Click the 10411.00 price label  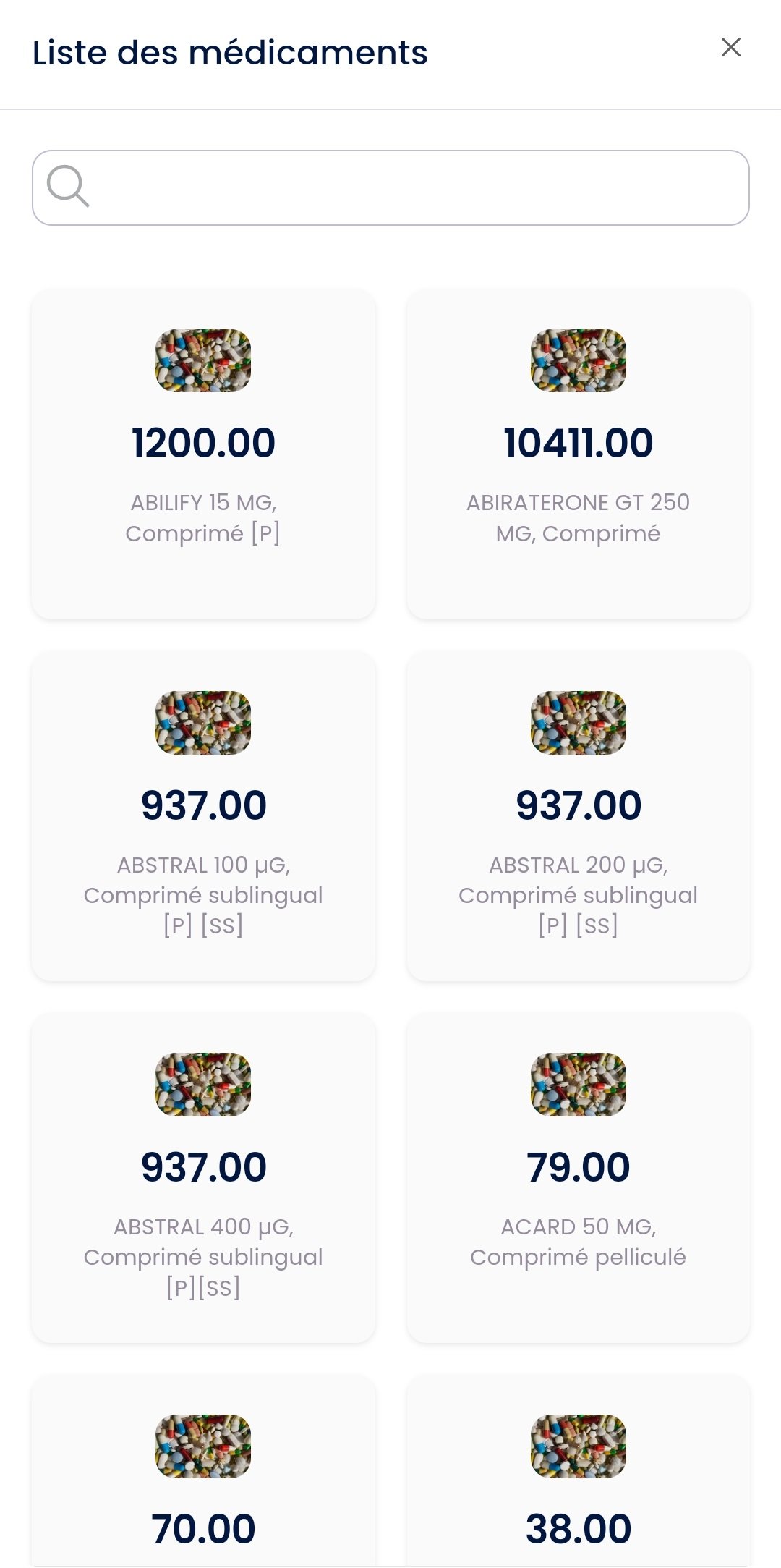click(578, 443)
